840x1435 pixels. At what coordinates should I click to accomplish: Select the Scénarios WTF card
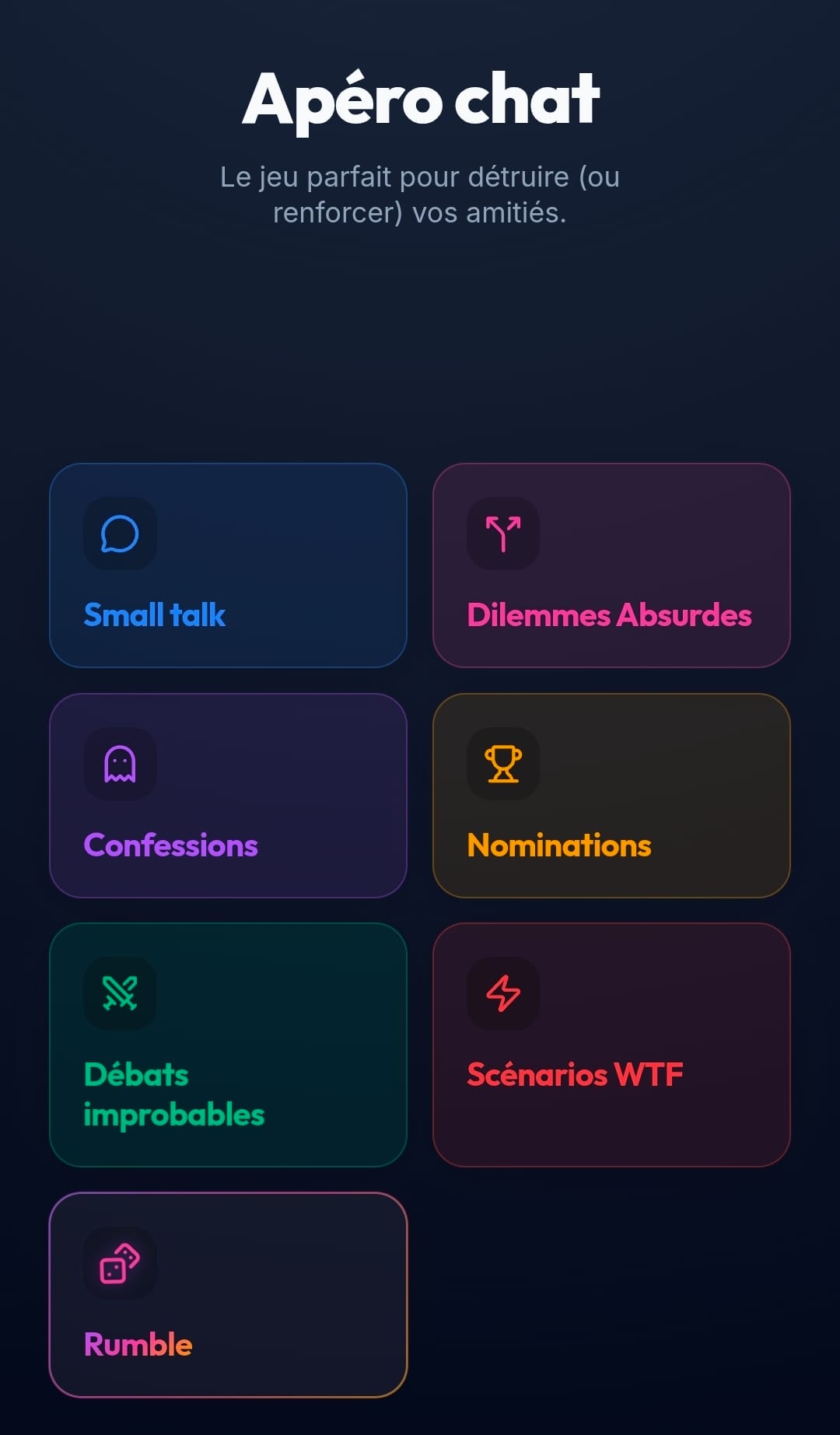pyautogui.click(x=611, y=1045)
